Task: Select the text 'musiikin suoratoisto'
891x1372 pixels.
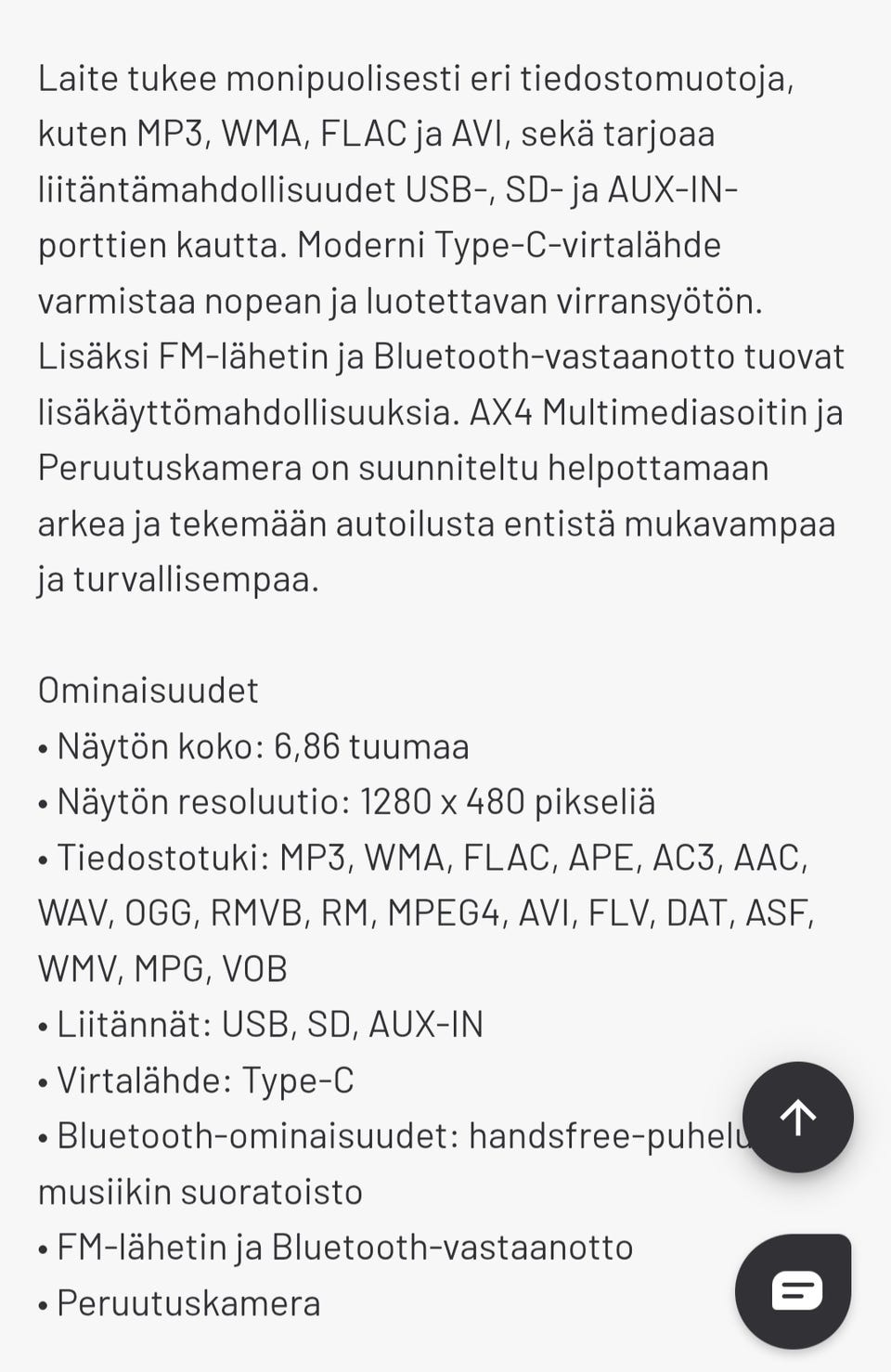Action: coord(200,1190)
